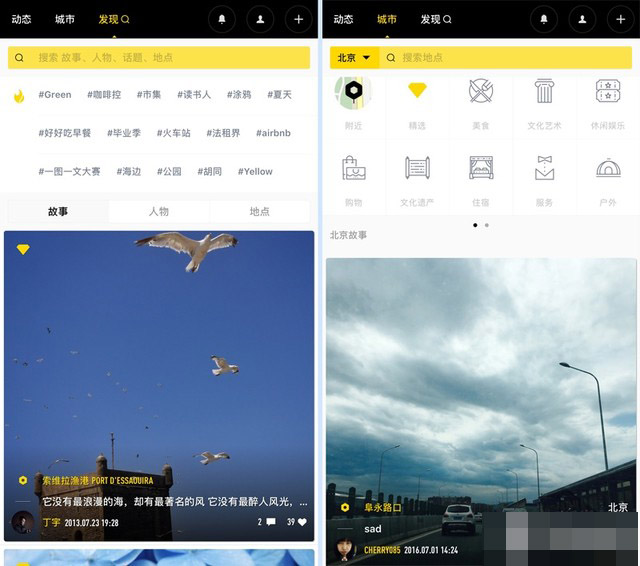The image size is (640, 566).
Task: Select the 户外 outdoor category
Action: coord(608,178)
